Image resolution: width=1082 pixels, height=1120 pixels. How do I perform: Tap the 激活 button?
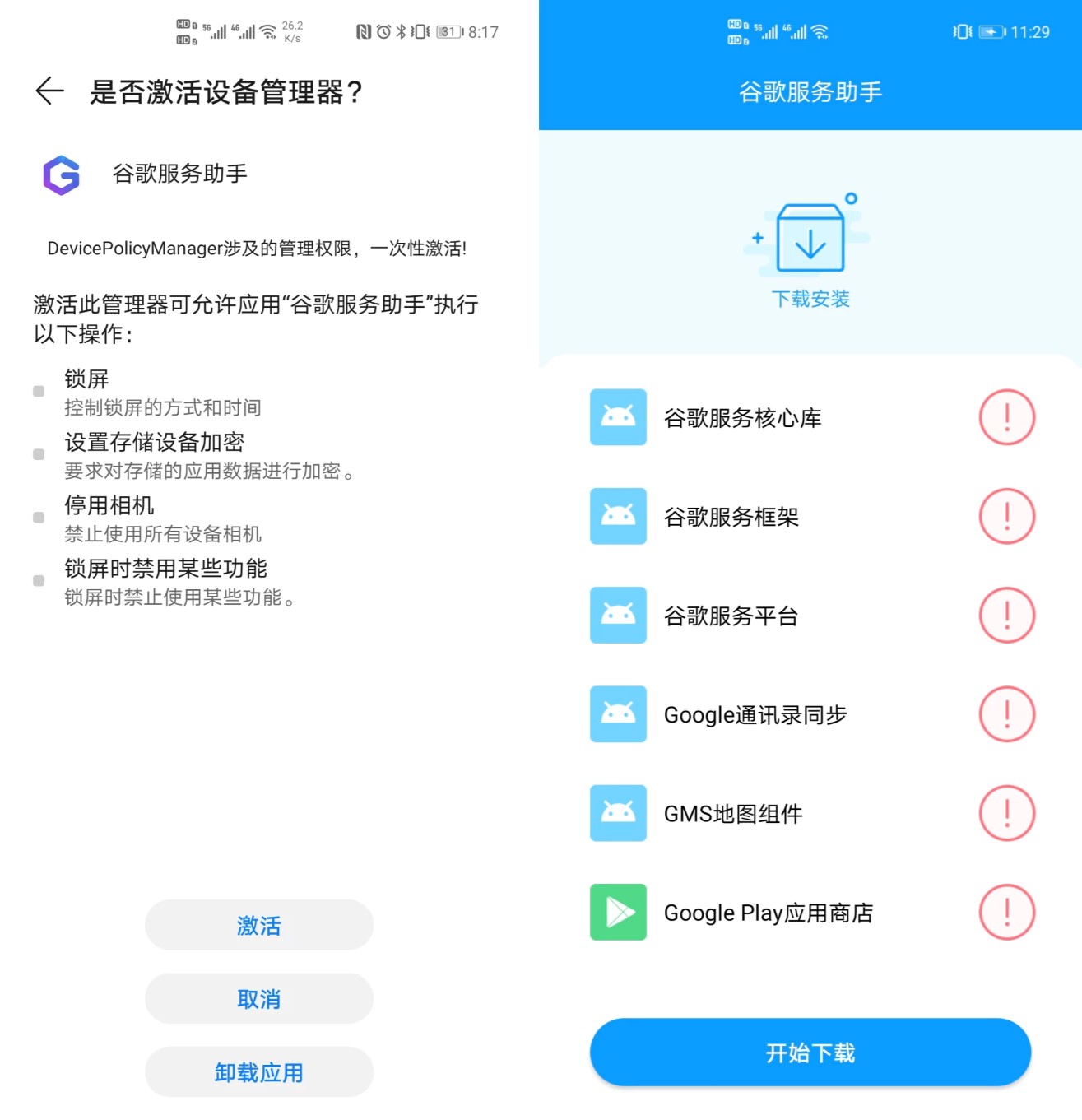(x=259, y=925)
